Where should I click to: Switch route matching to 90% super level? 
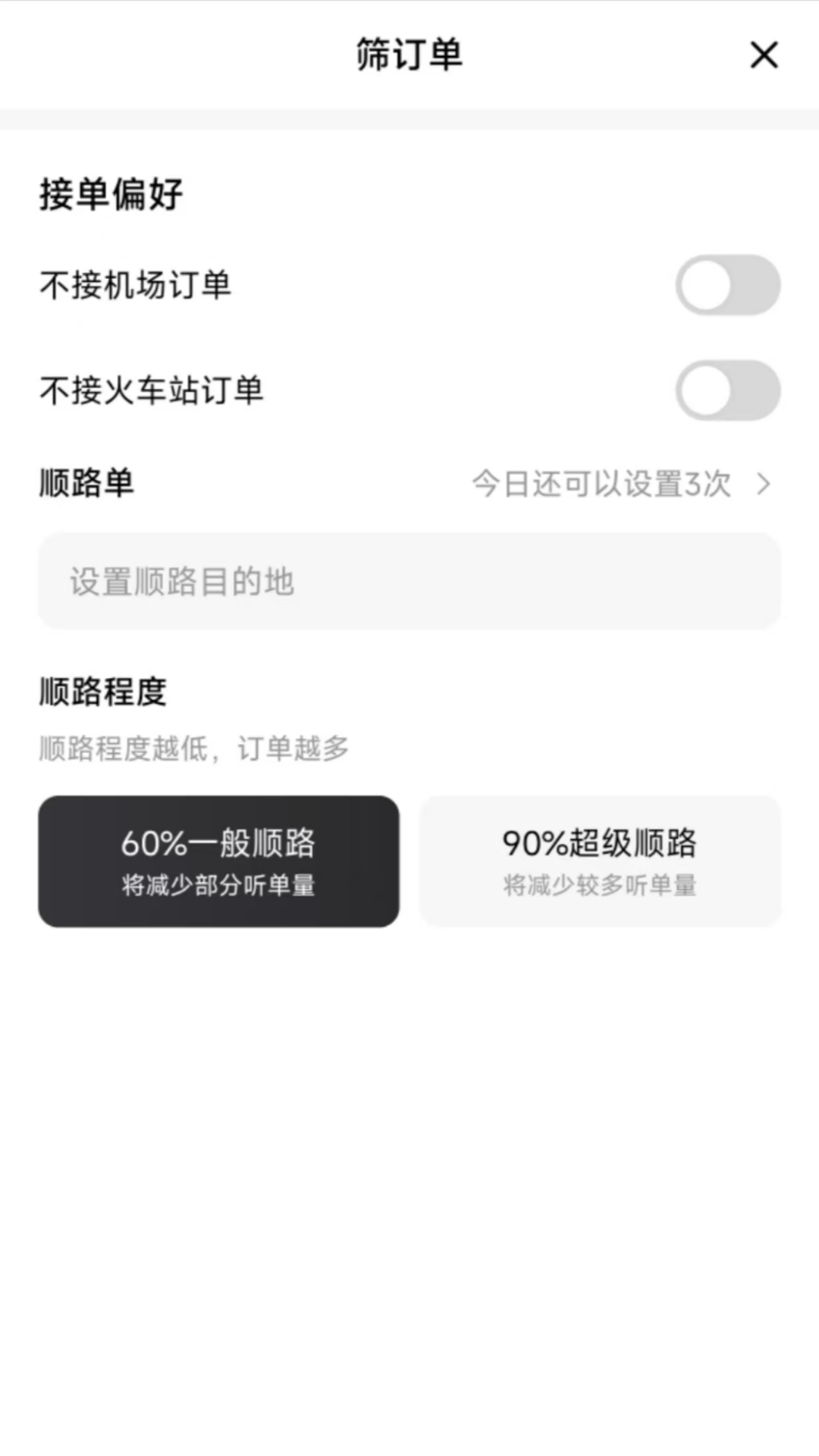[x=601, y=861]
